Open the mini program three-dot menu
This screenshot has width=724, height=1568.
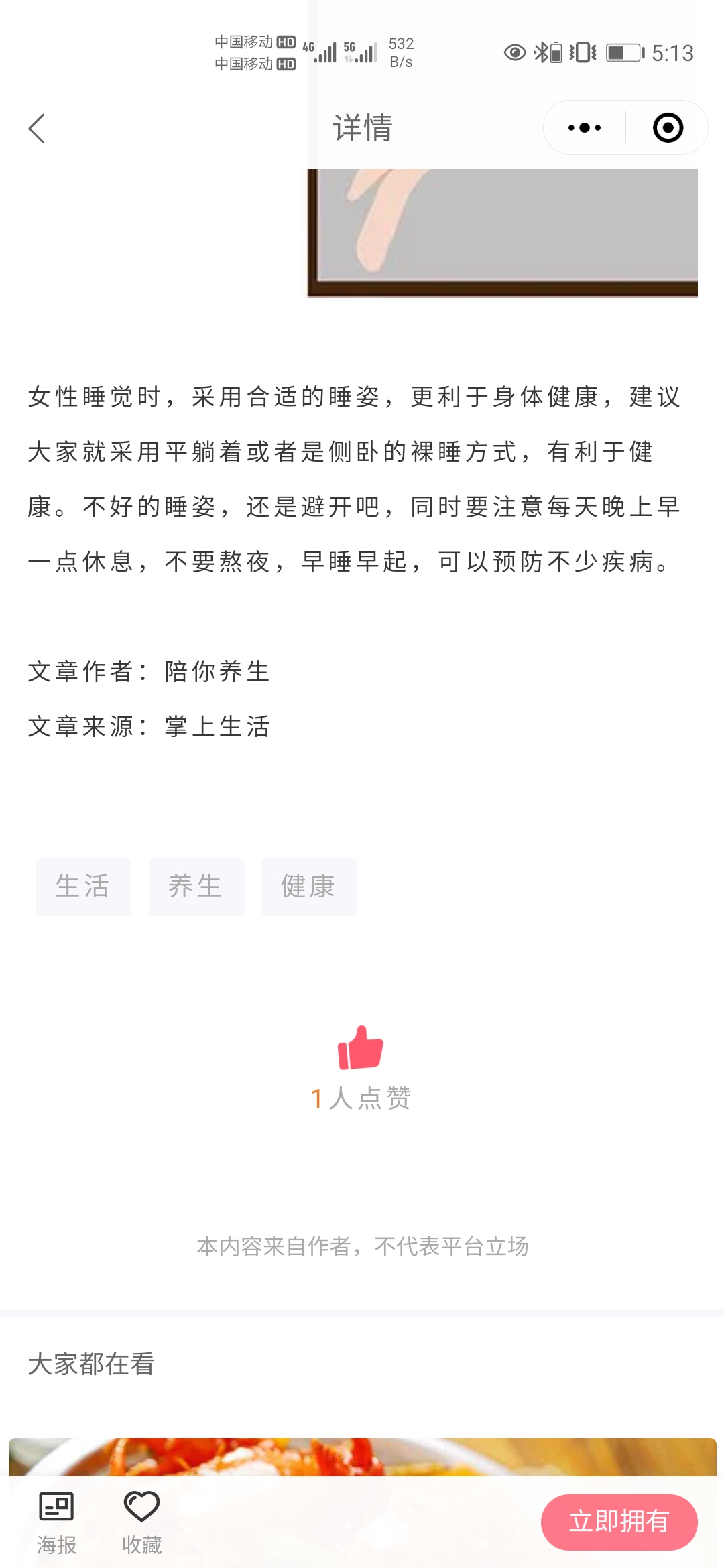pos(585,127)
